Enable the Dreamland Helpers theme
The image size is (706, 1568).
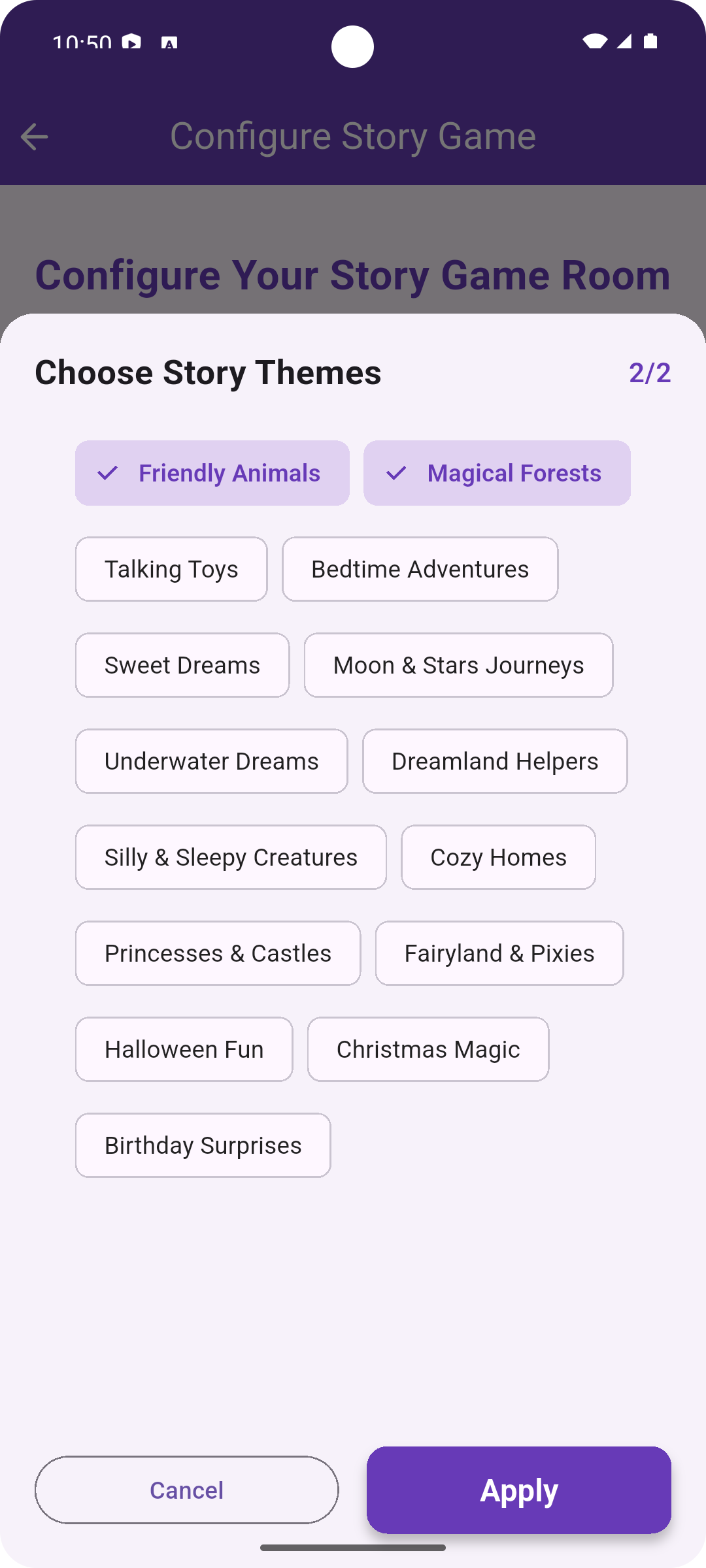[495, 761]
